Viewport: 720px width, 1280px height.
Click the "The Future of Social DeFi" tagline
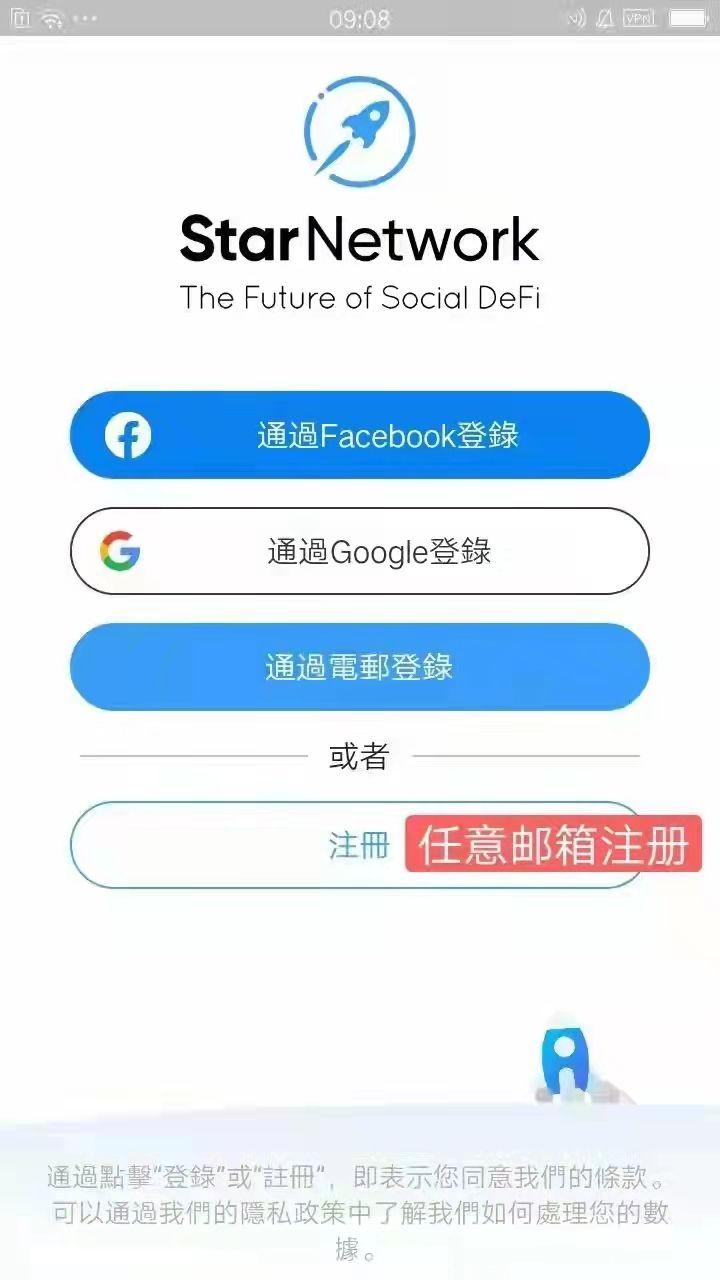[360, 297]
